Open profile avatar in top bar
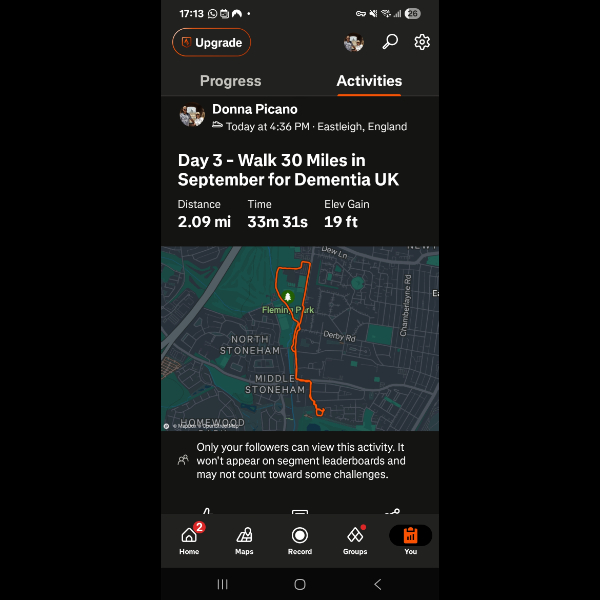The height and width of the screenshot is (600, 600). coord(354,42)
